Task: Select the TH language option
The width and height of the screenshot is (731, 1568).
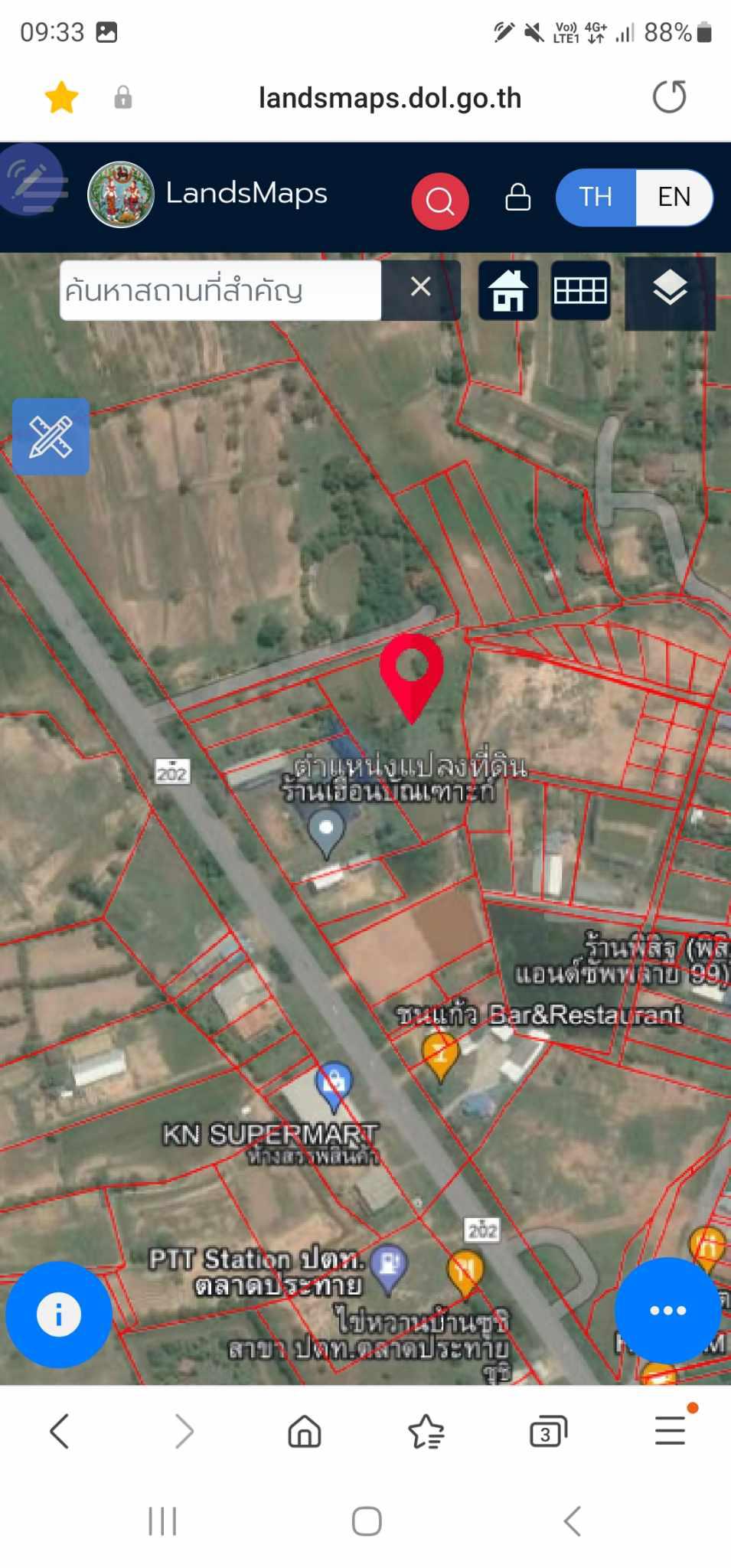Action: (596, 197)
